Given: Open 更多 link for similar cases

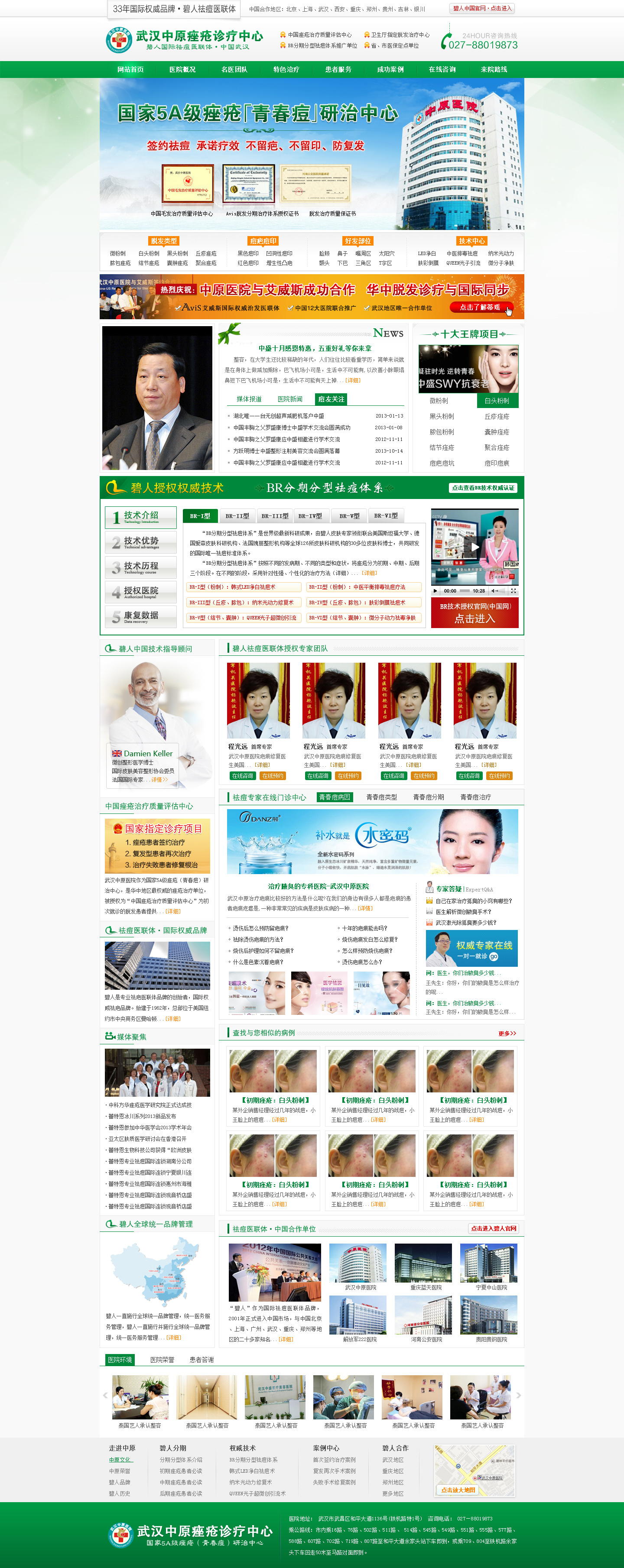Looking at the screenshot, I should [x=507, y=1033].
